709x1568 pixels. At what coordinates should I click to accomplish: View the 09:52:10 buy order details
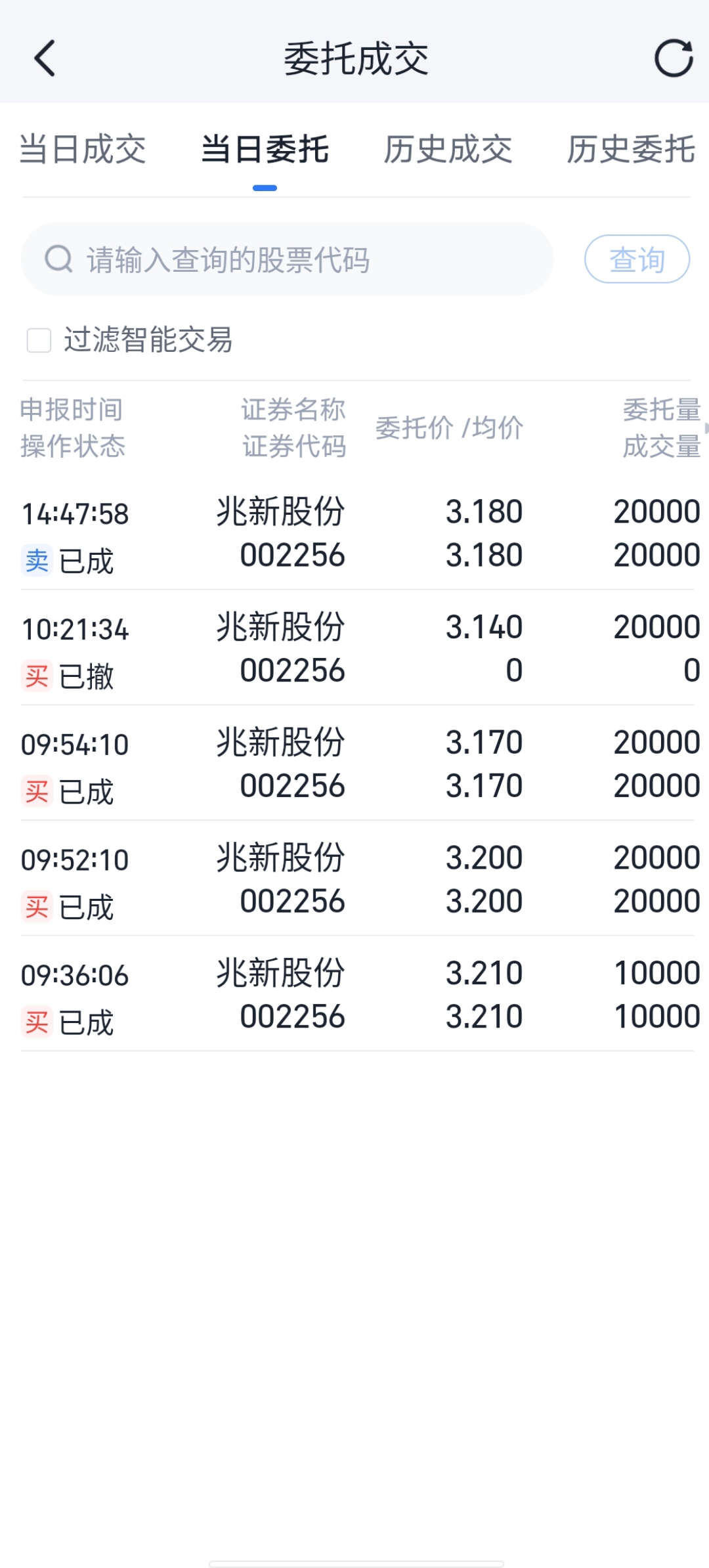tap(358, 879)
